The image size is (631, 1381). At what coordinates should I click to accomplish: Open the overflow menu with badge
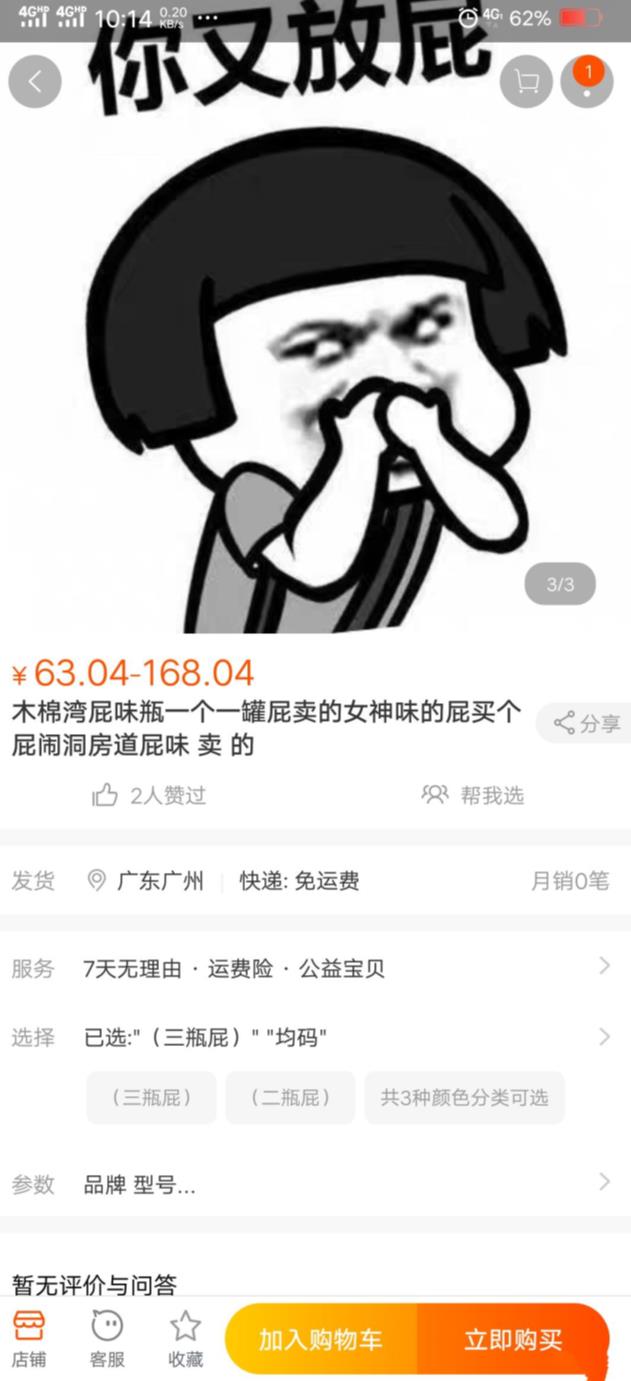(587, 82)
